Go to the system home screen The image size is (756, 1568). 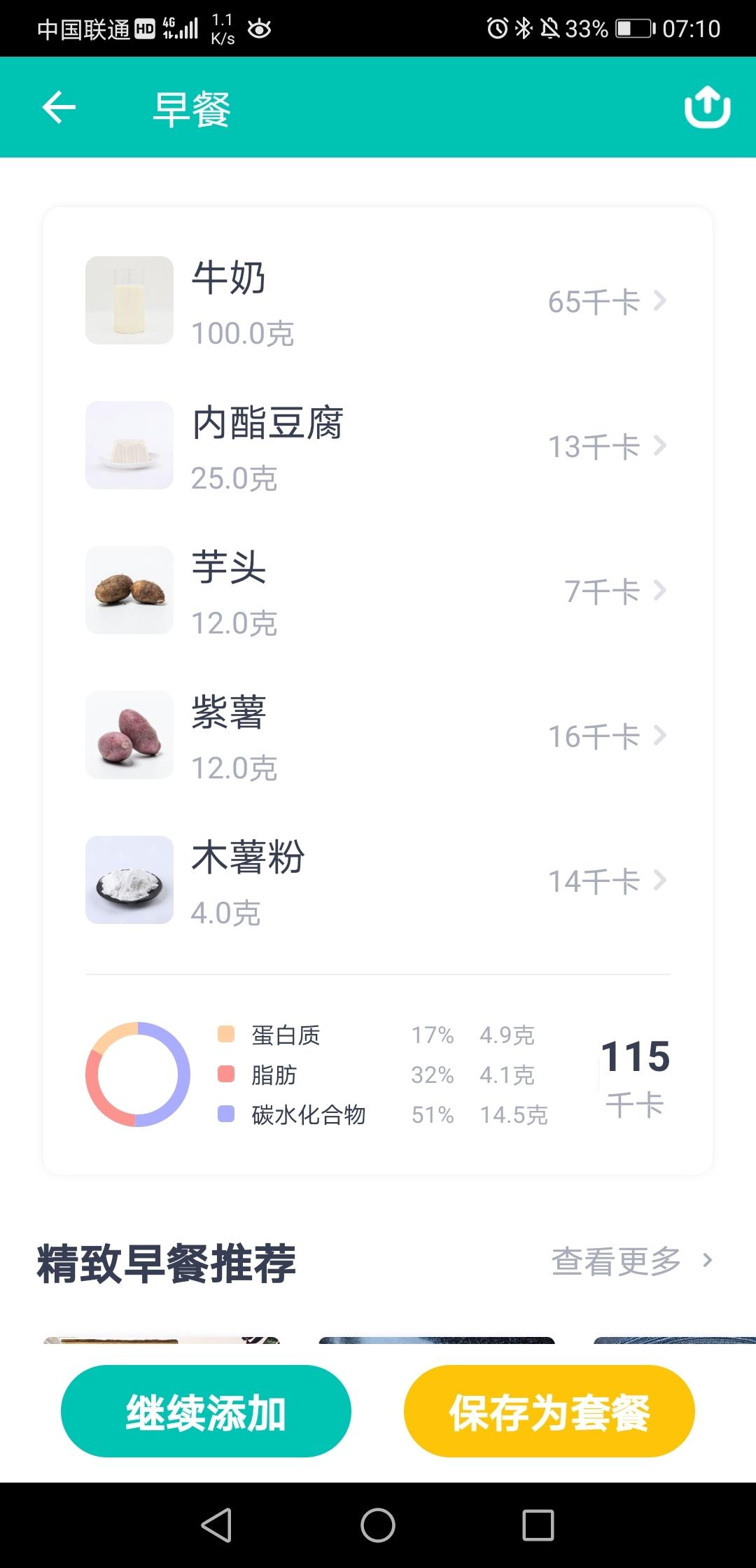(x=378, y=1525)
